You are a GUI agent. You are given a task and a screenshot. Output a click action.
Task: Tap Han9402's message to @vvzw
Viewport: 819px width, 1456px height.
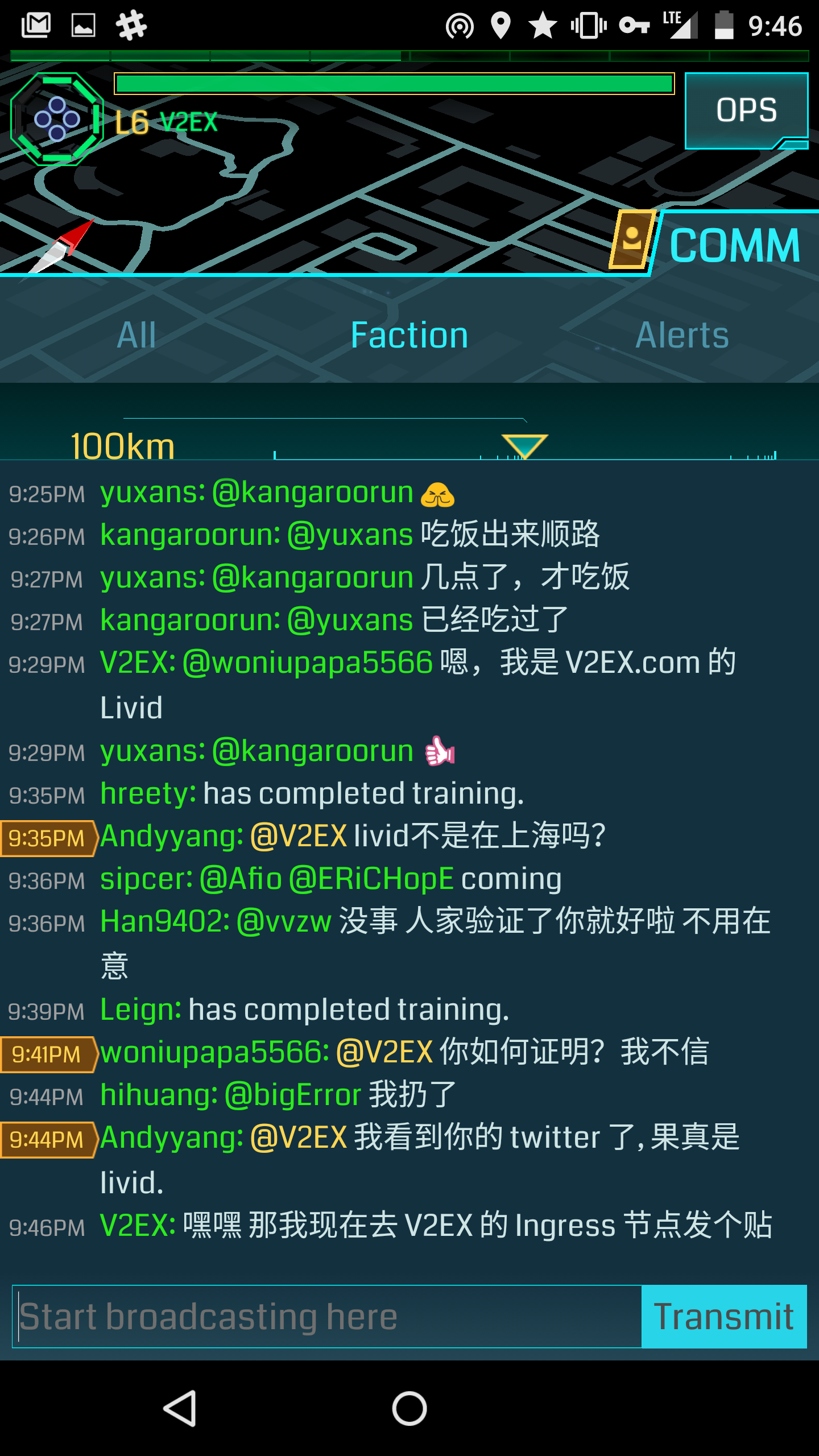435,922
